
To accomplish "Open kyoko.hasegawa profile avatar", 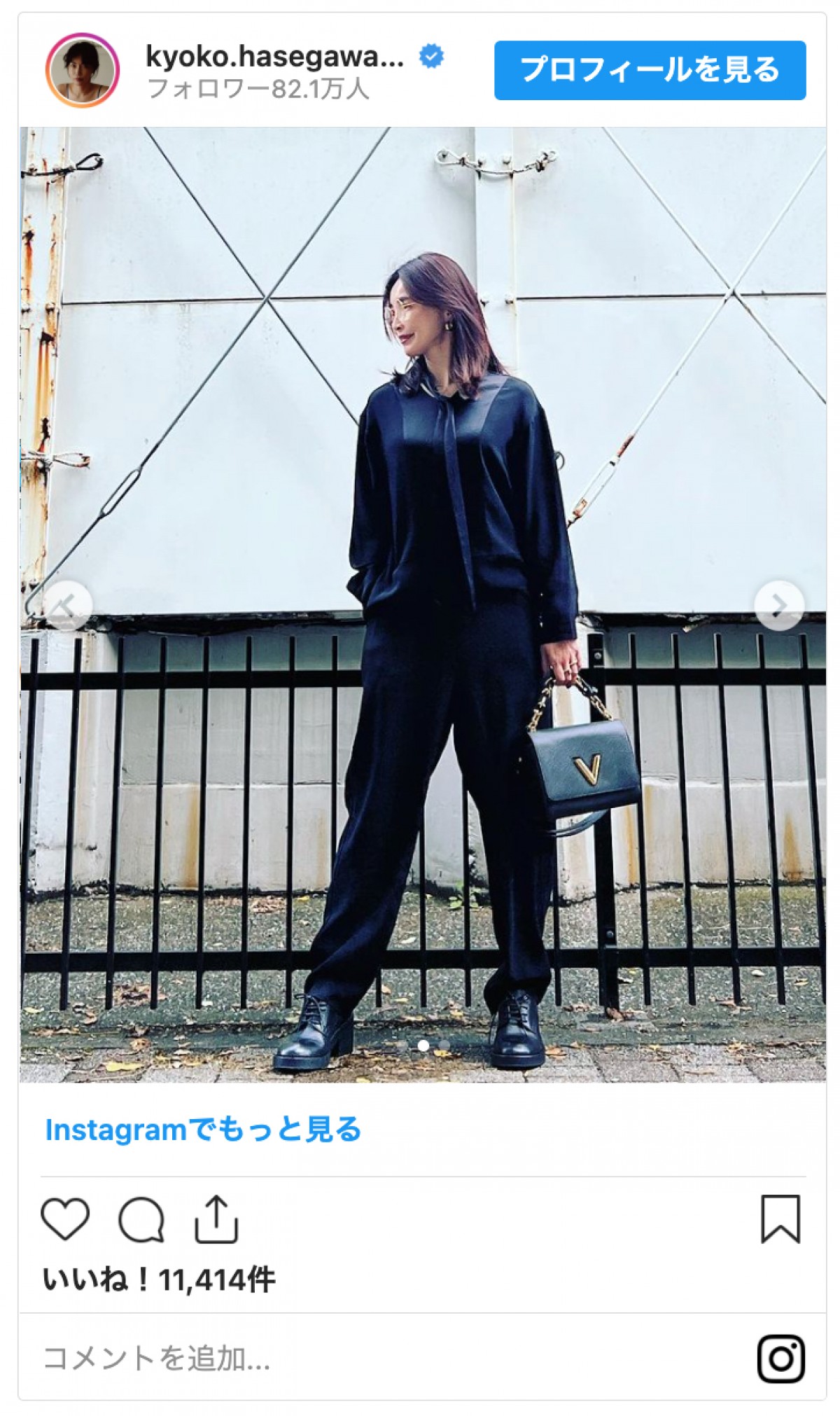I will [x=83, y=70].
